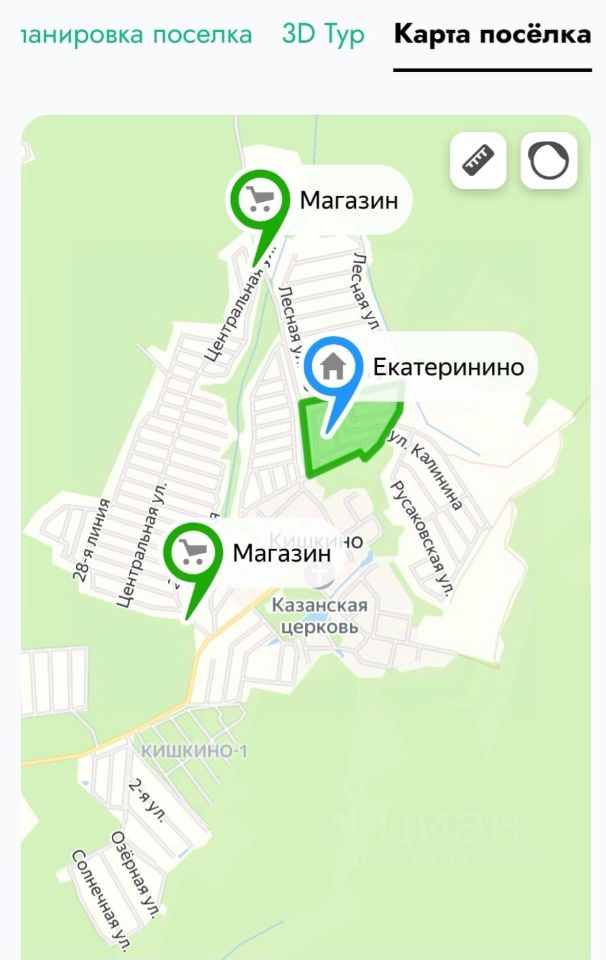Tap the circle area selection tool
Image resolution: width=606 pixels, height=960 pixels.
point(549,160)
